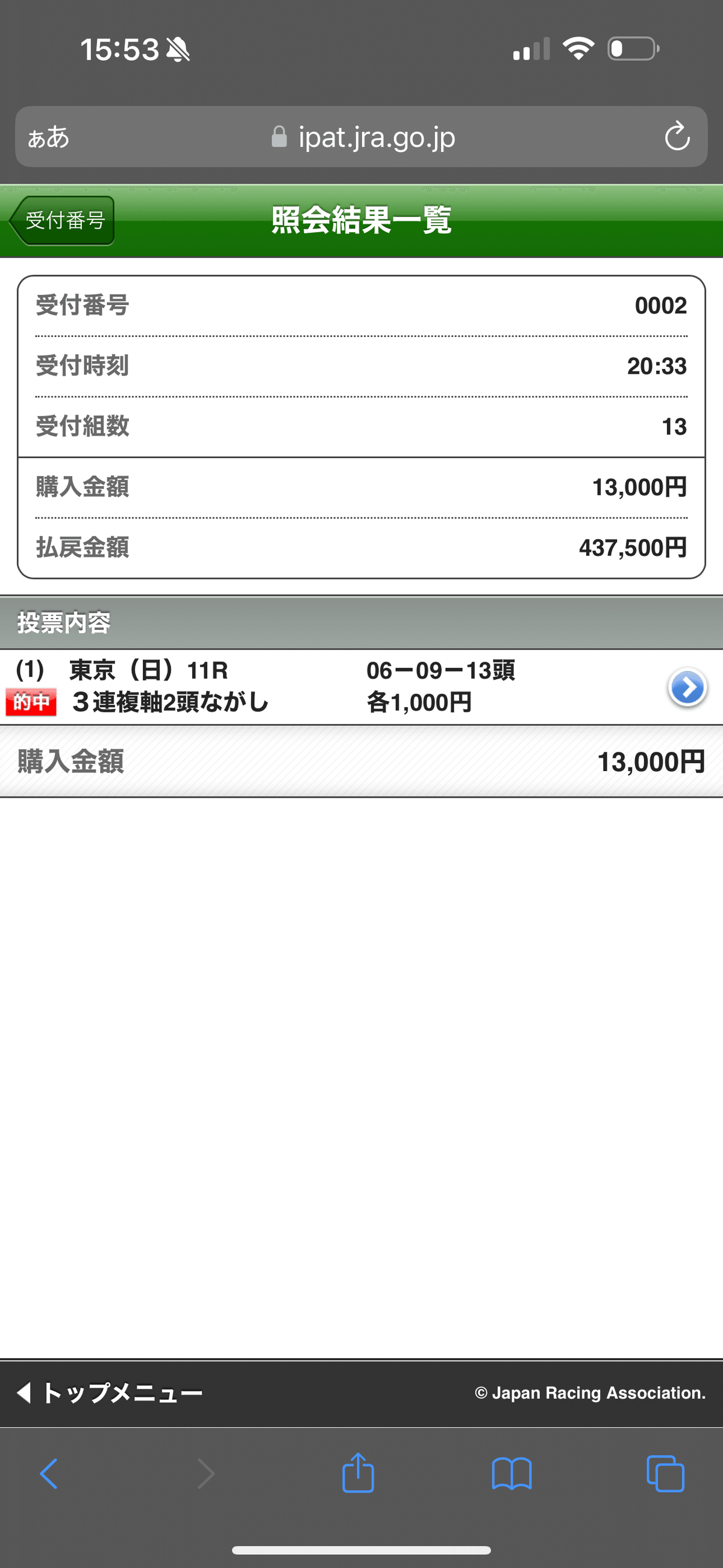
Task: Select the 照会結果一覧 header title
Action: pyautogui.click(x=361, y=221)
